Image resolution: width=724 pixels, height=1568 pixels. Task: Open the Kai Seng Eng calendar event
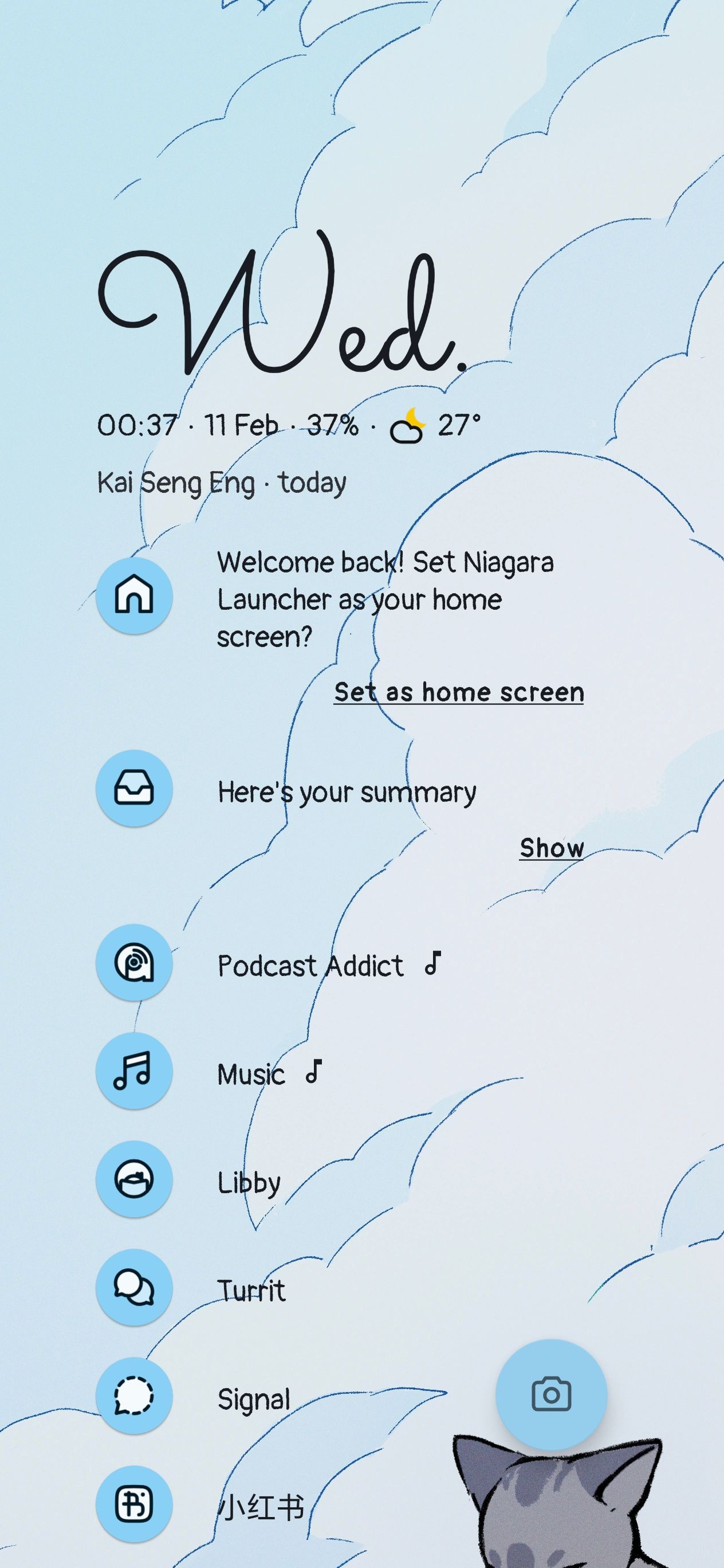222,483
